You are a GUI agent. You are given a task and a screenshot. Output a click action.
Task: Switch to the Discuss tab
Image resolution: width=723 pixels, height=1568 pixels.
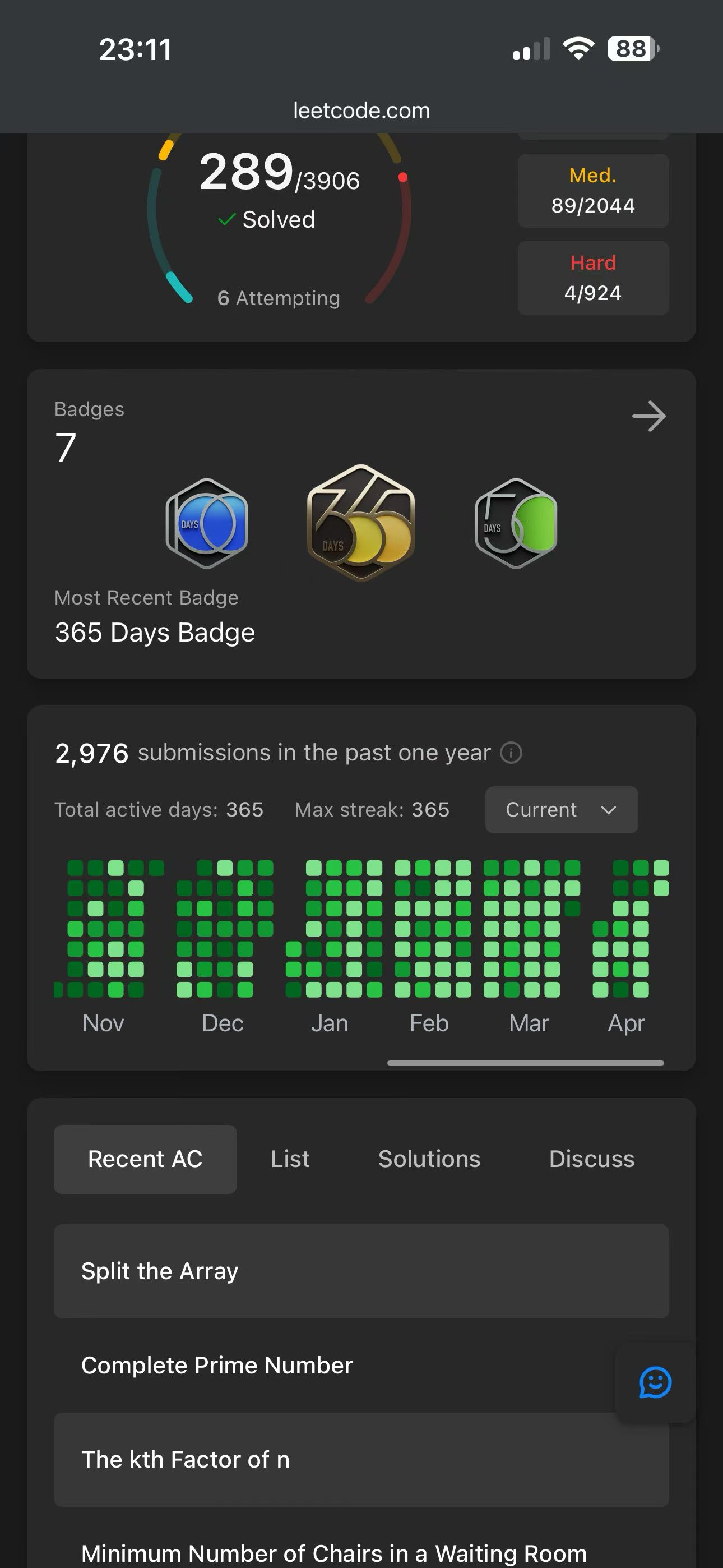click(591, 1159)
